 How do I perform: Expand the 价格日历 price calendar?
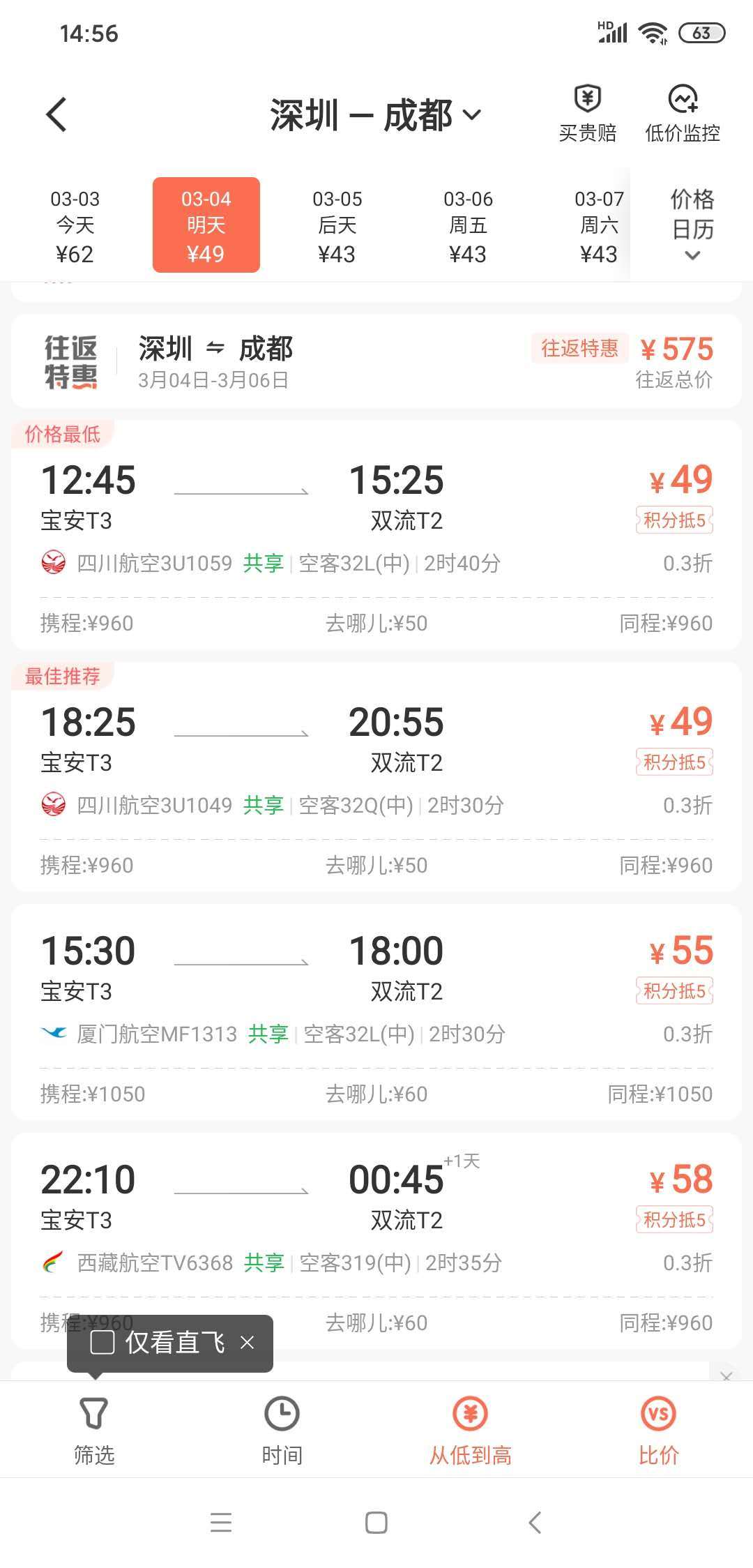[x=692, y=224]
